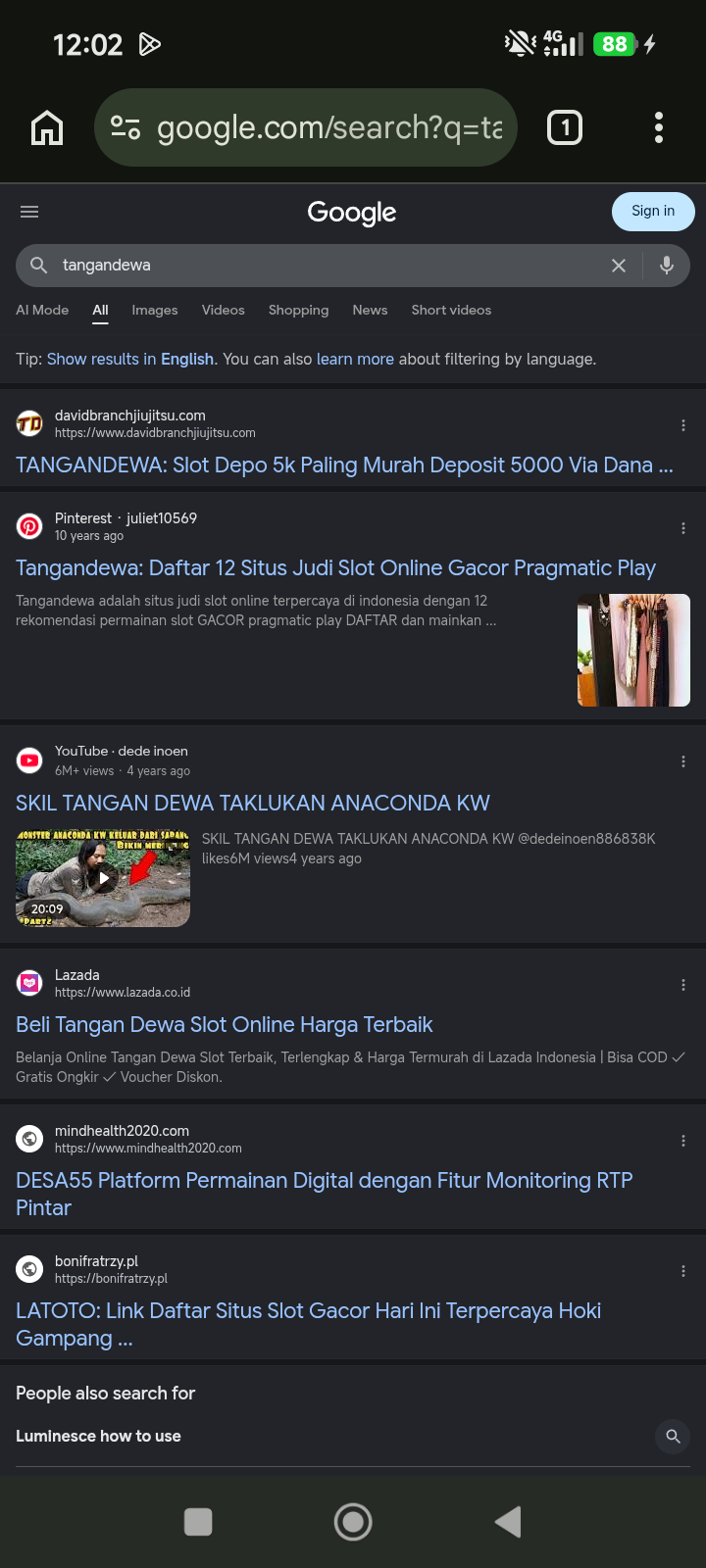Viewport: 706px width, 1568px height.
Task: Open the browser overflow menu
Action: click(x=659, y=127)
